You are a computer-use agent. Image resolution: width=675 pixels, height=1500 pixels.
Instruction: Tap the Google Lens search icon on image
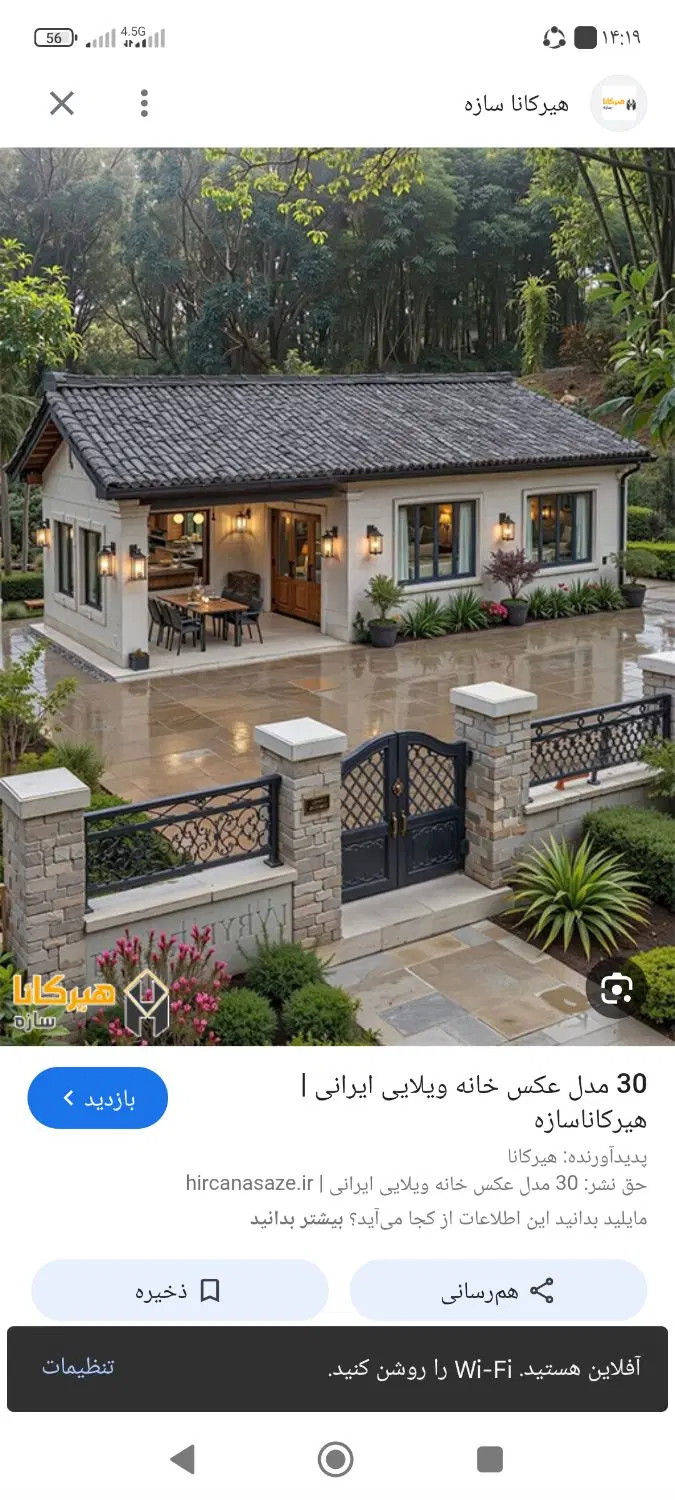coord(617,989)
